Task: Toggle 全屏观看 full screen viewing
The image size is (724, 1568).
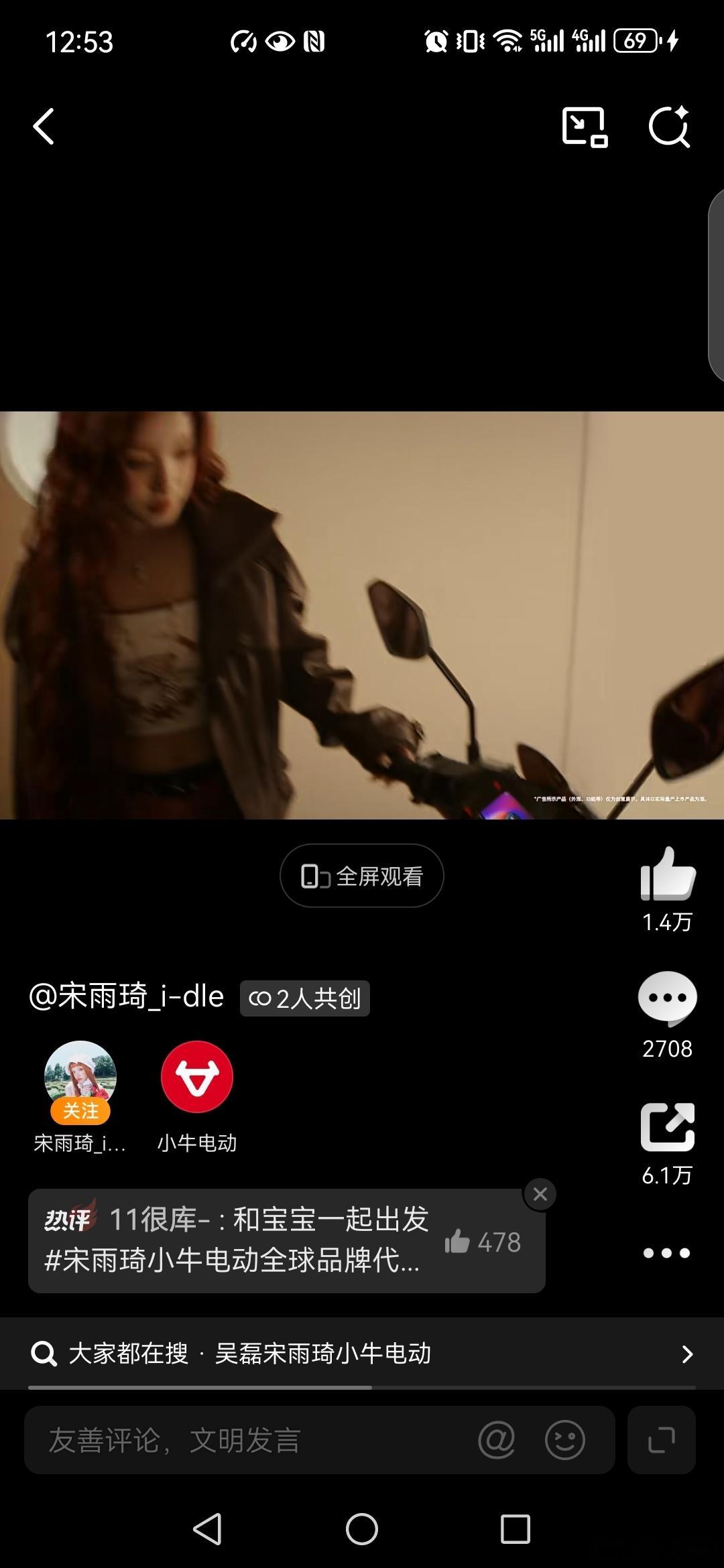Action: point(361,875)
